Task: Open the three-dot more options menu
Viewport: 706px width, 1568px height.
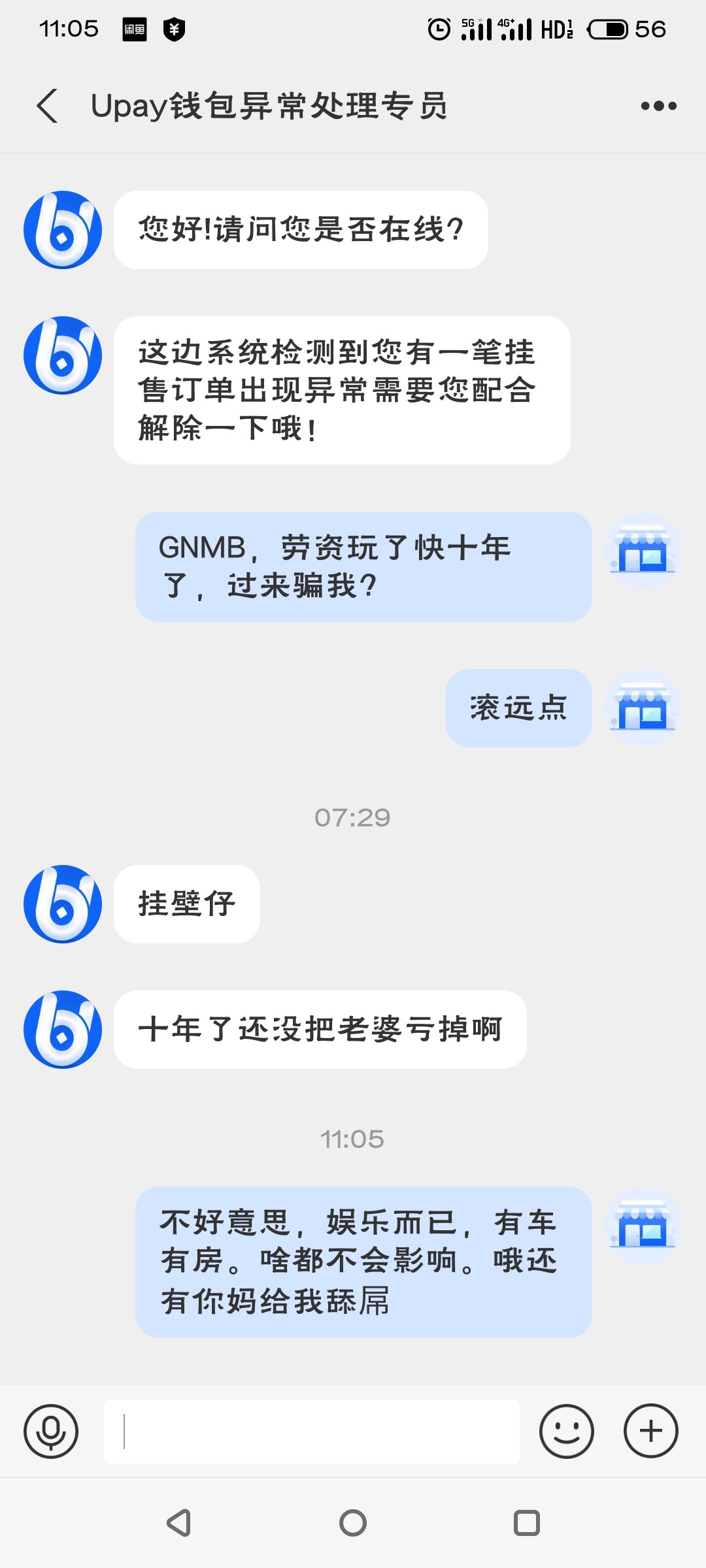Action: click(658, 106)
